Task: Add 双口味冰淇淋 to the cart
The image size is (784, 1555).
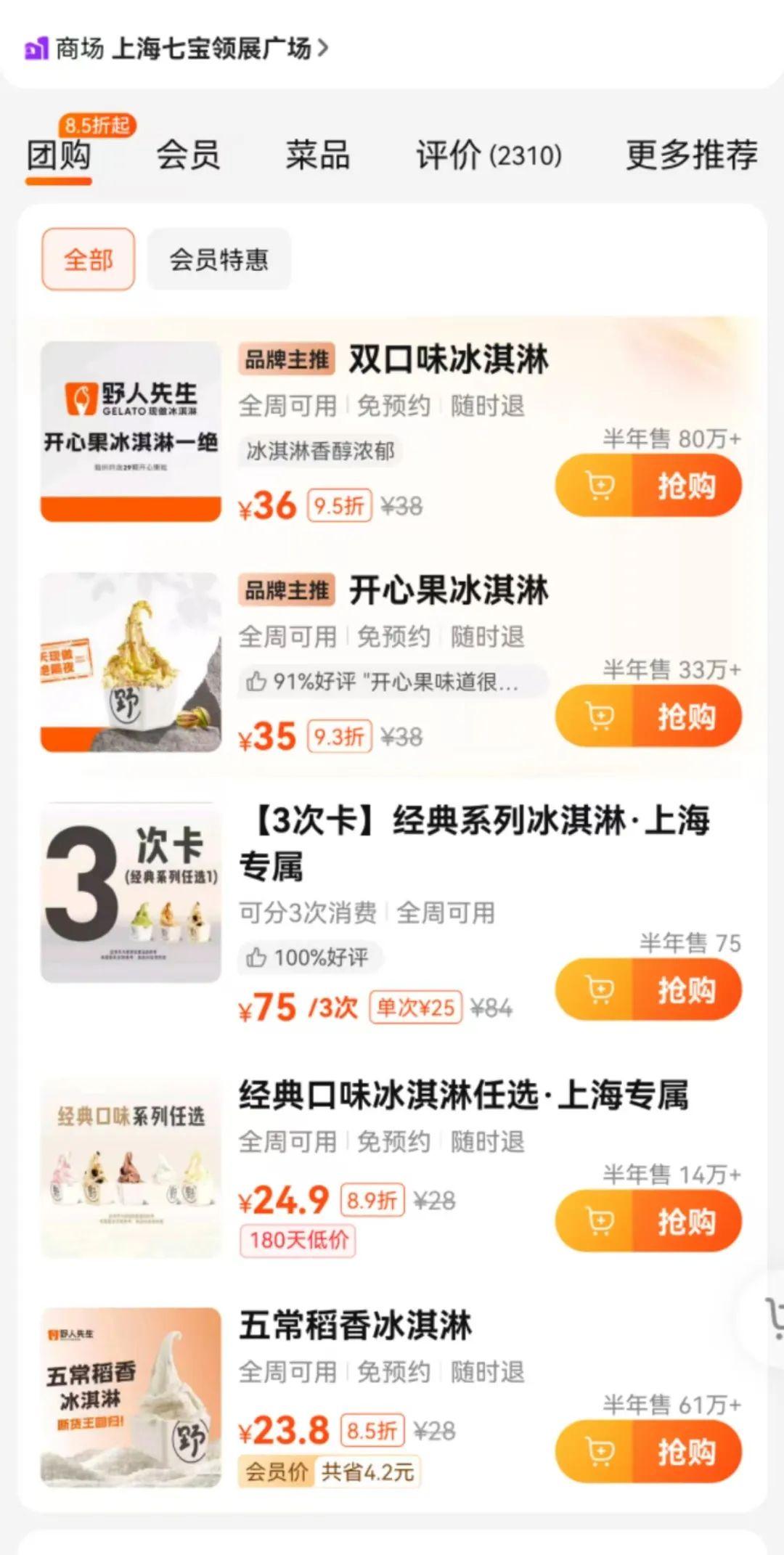Action: tap(598, 486)
